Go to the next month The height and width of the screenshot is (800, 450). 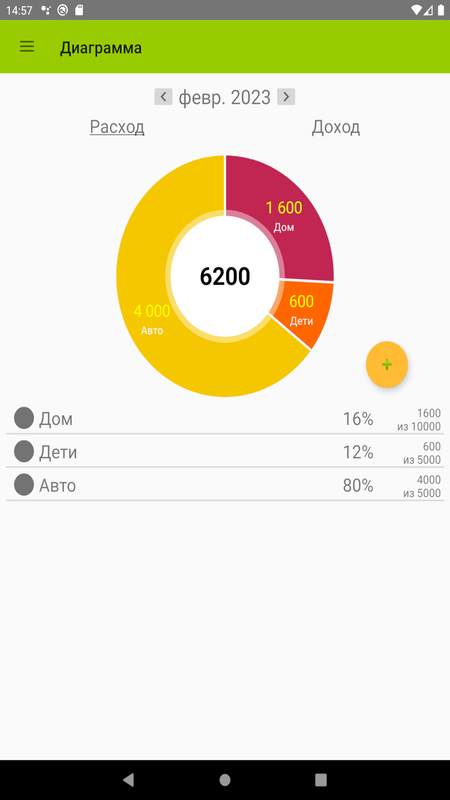[286, 96]
